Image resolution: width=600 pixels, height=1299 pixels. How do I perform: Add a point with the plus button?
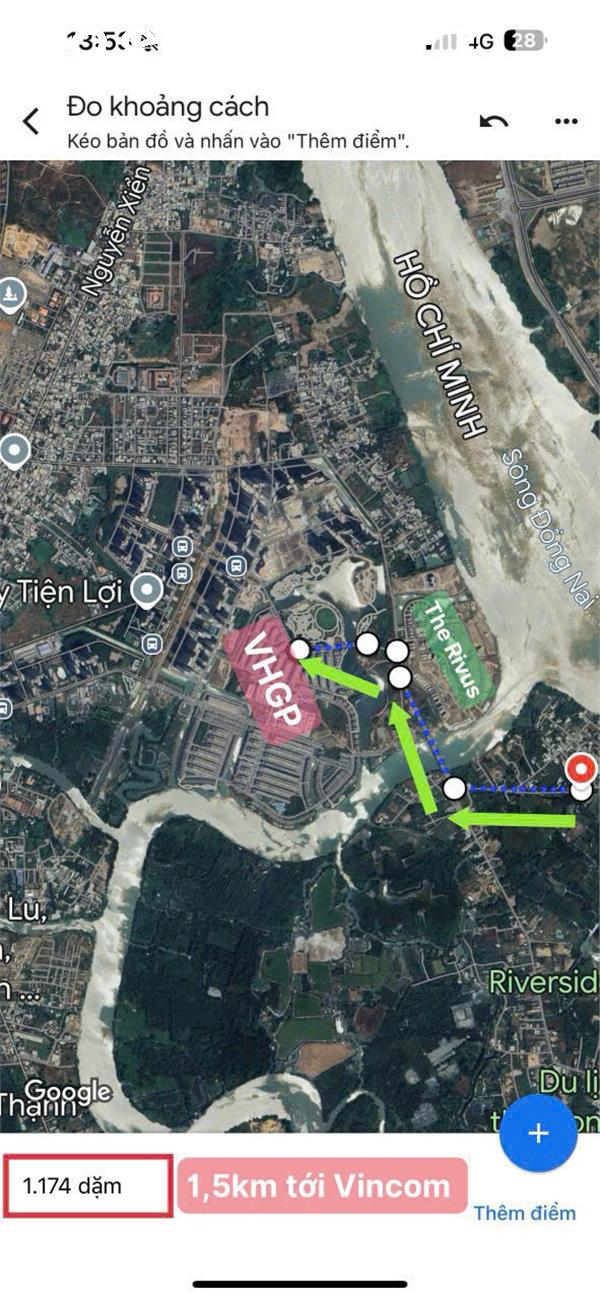click(x=539, y=1133)
